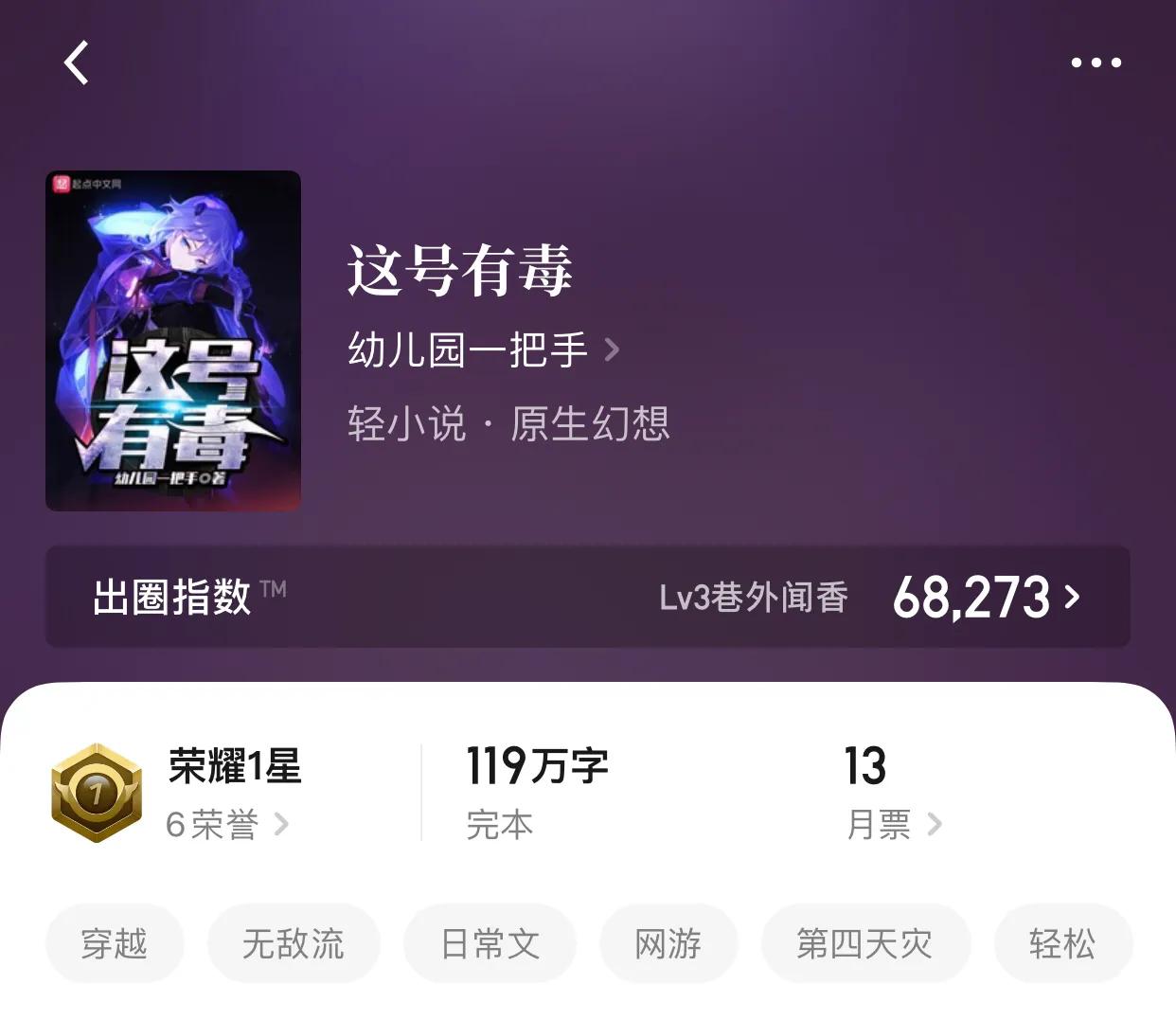Open the 日常文 tag
This screenshot has width=1176, height=1020.
tap(490, 943)
